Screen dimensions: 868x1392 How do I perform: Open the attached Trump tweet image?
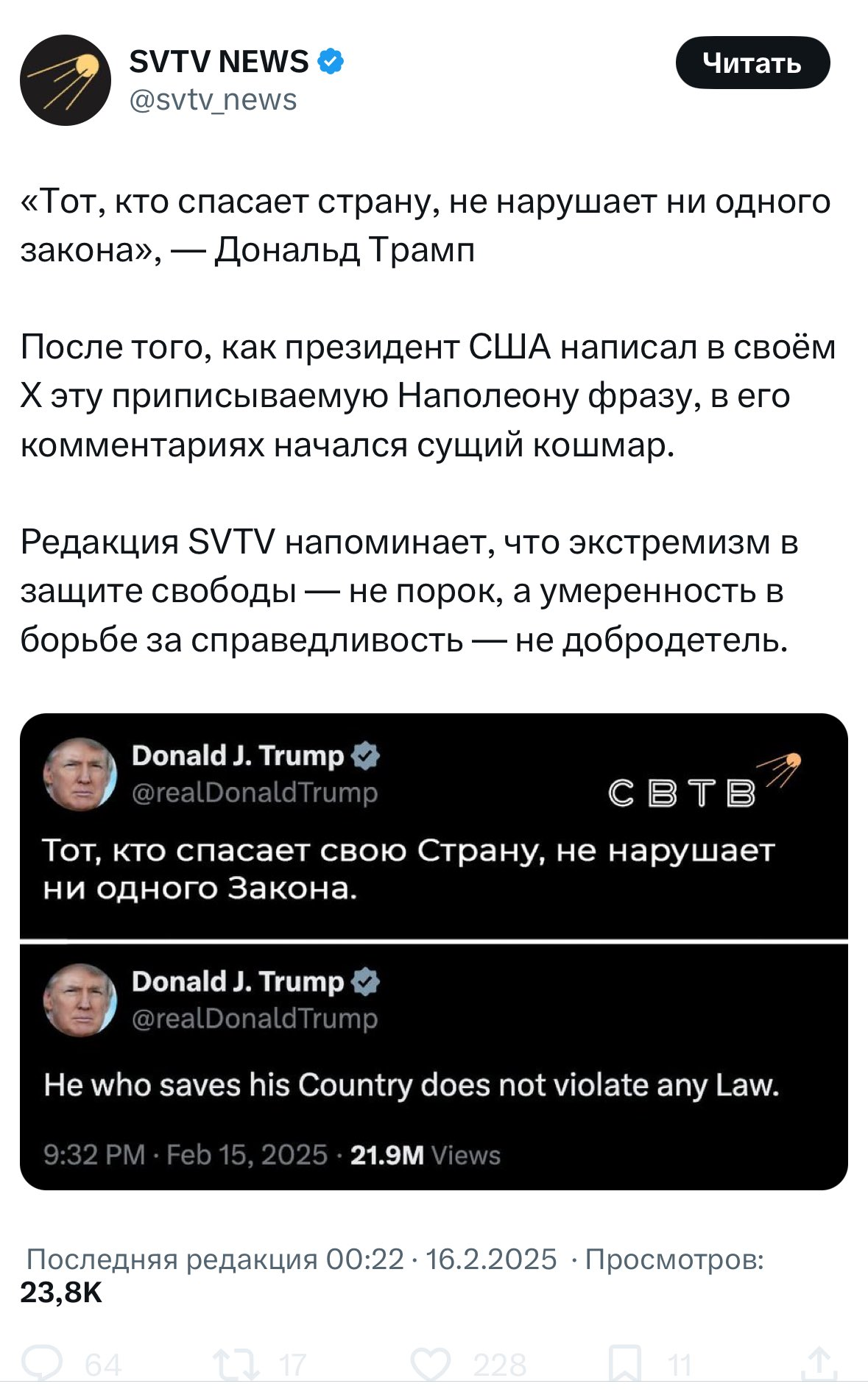[x=434, y=951]
